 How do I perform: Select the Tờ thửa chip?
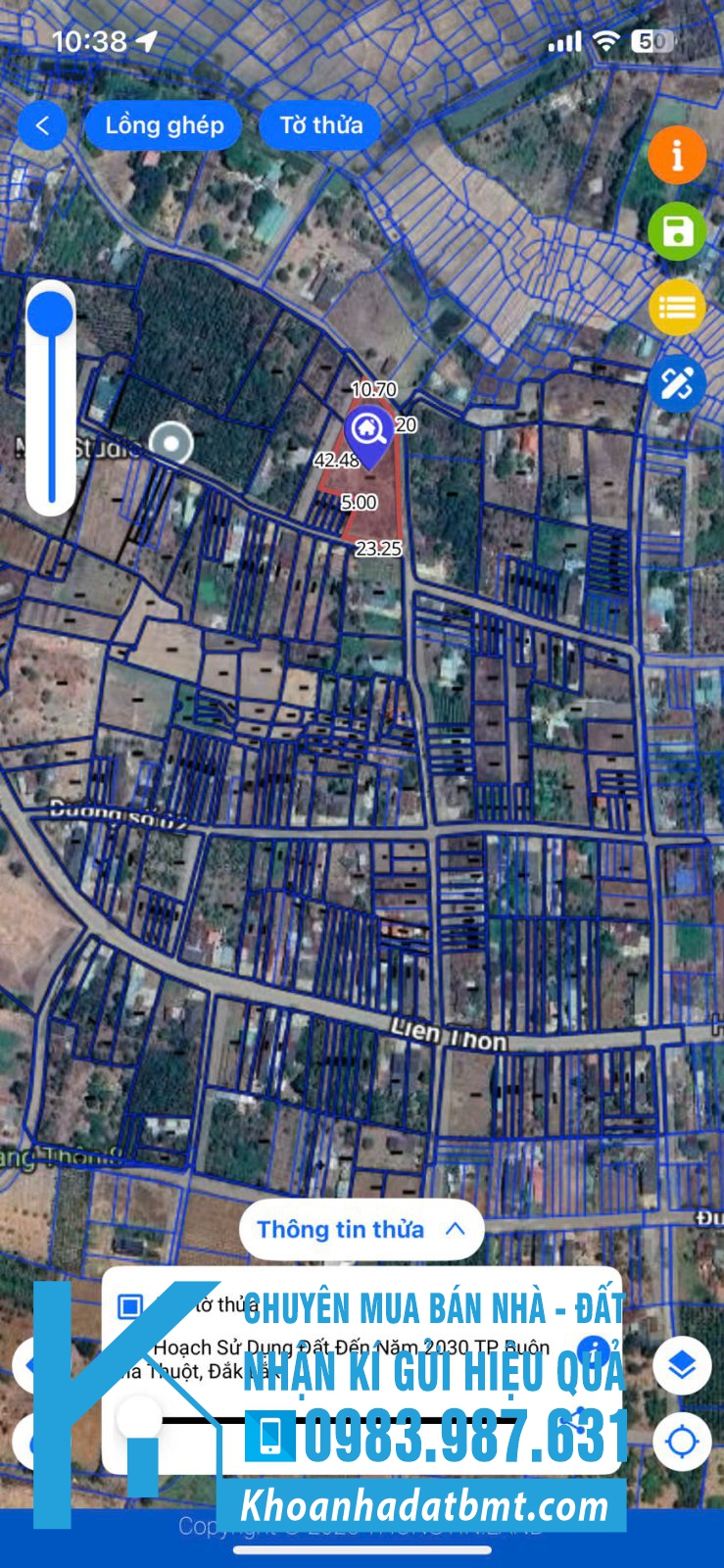click(x=320, y=125)
